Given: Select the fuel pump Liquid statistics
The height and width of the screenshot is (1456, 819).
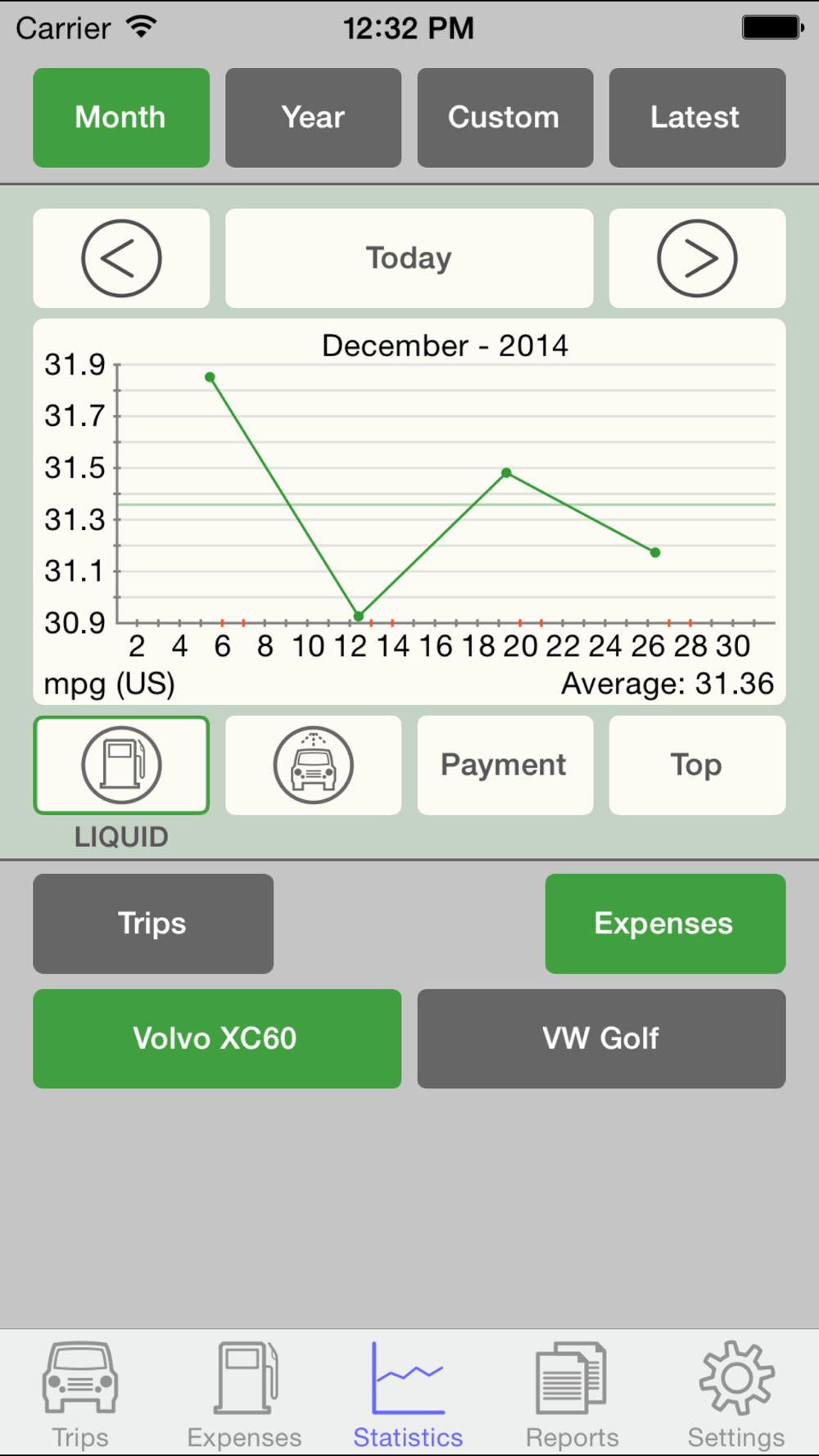Looking at the screenshot, I should click(x=121, y=766).
